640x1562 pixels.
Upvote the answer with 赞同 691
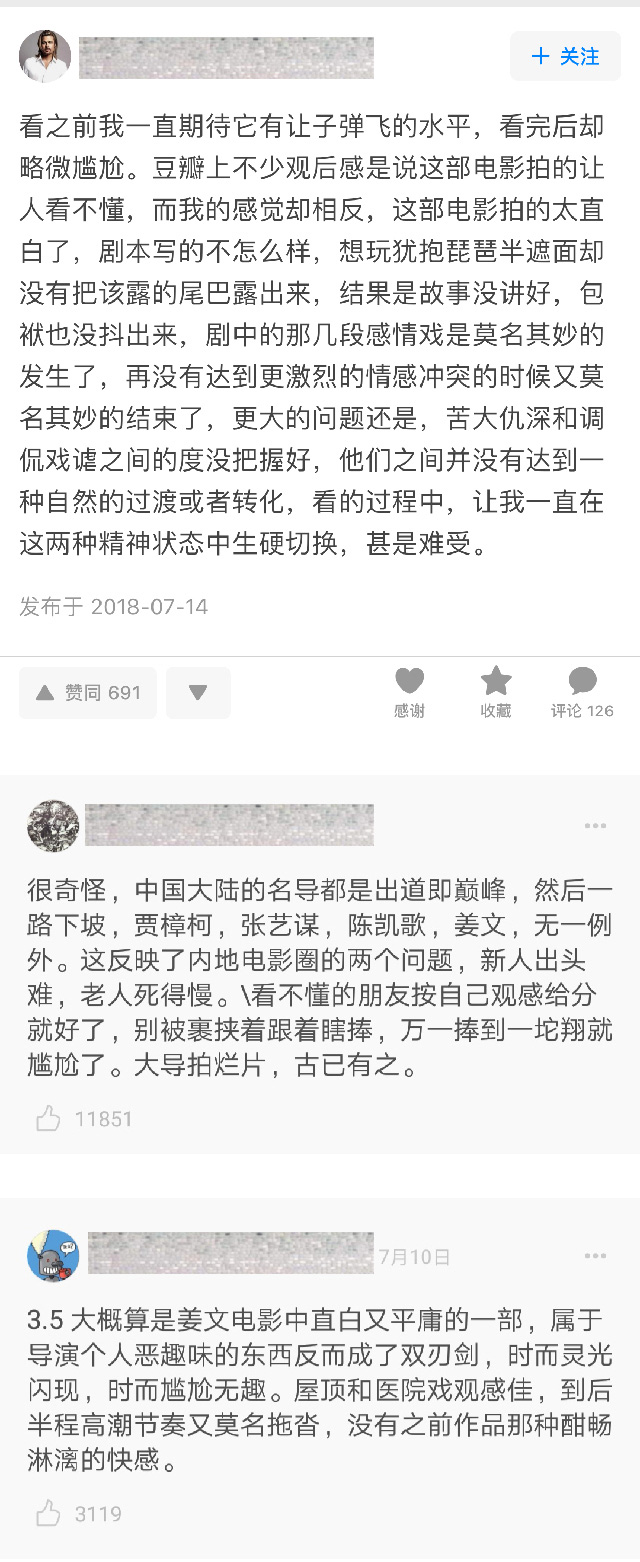(x=88, y=693)
